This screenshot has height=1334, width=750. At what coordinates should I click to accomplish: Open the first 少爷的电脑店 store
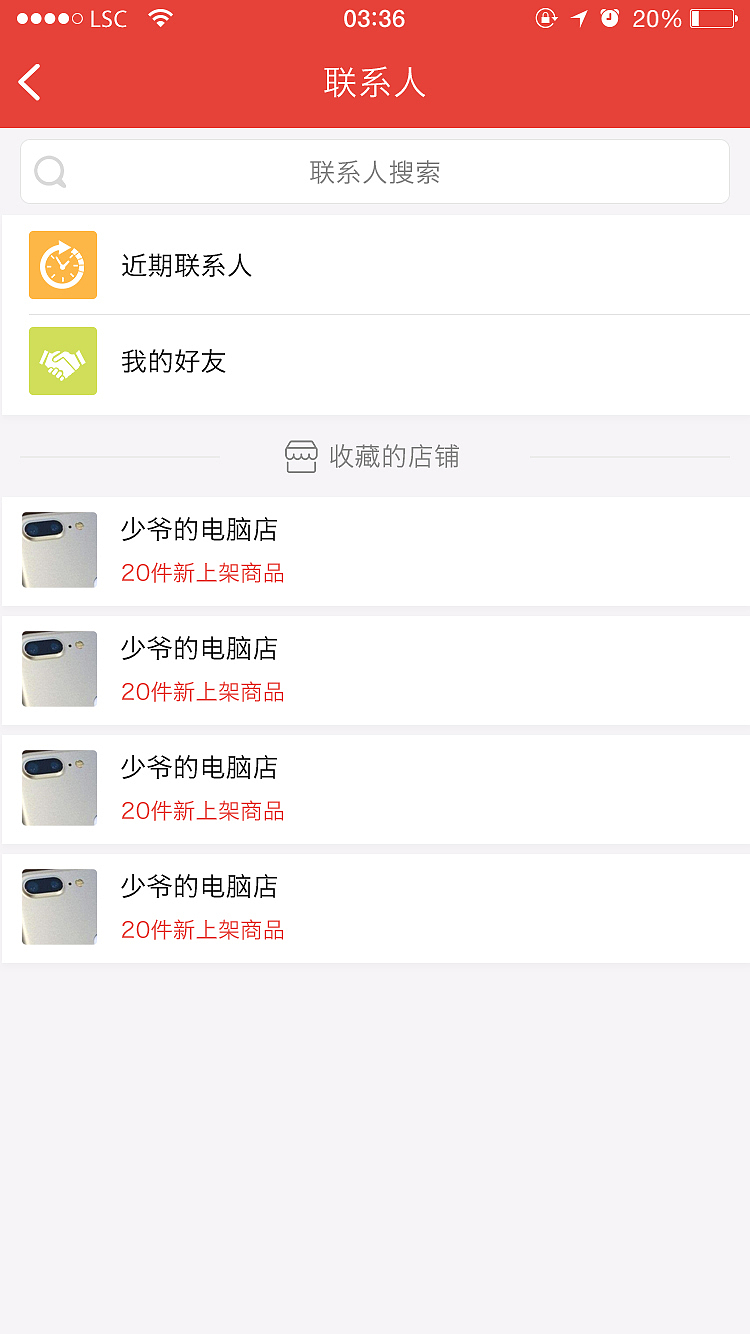pyautogui.click(x=201, y=530)
